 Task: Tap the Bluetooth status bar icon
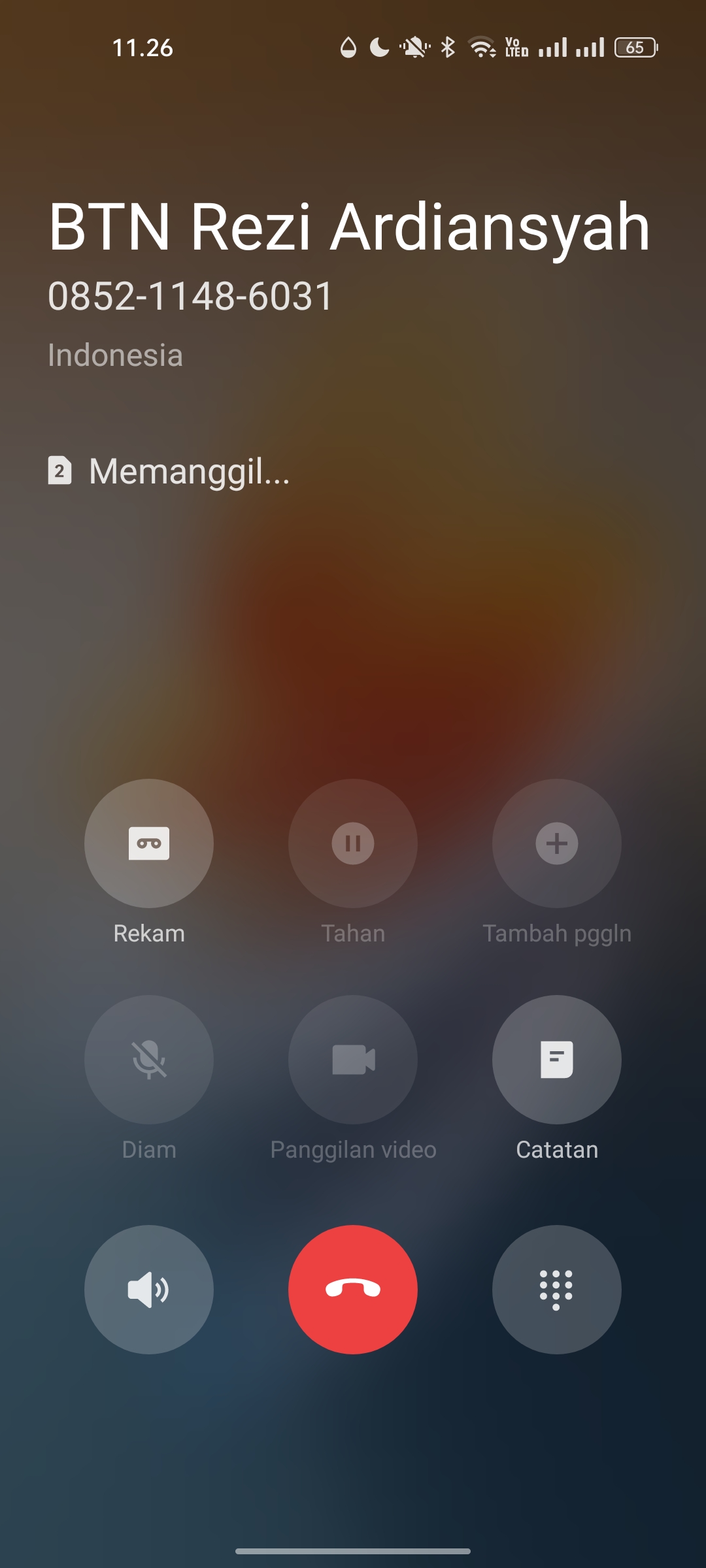(x=447, y=47)
